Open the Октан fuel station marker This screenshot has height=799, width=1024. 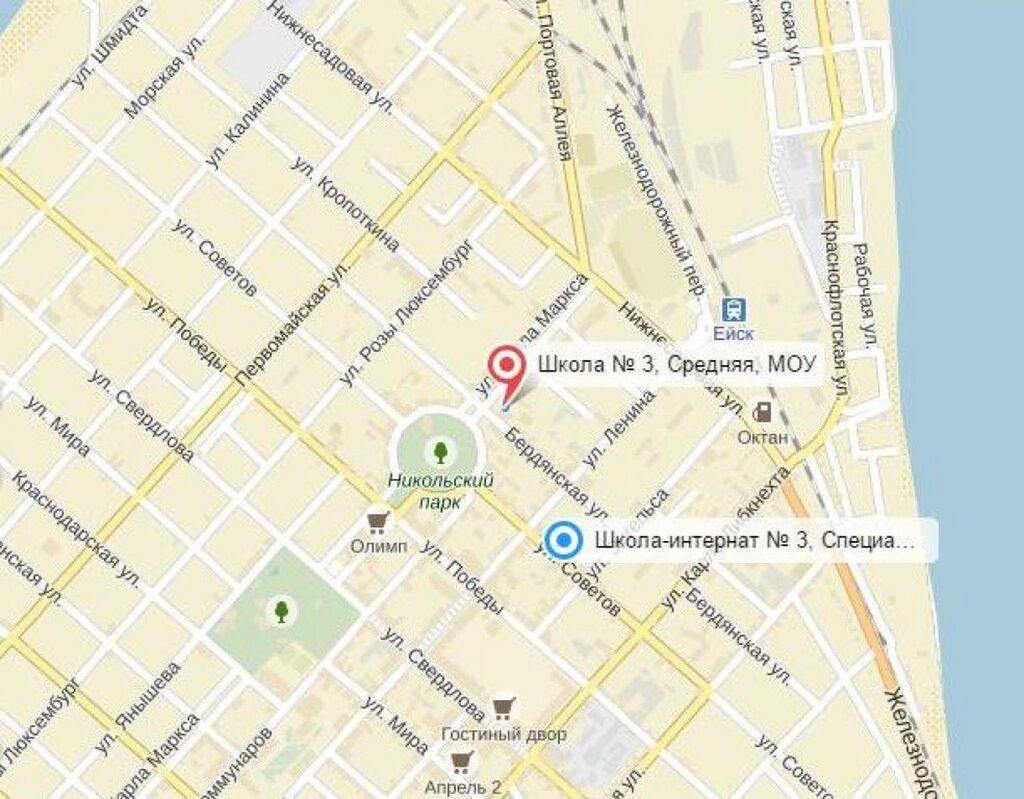click(x=764, y=412)
